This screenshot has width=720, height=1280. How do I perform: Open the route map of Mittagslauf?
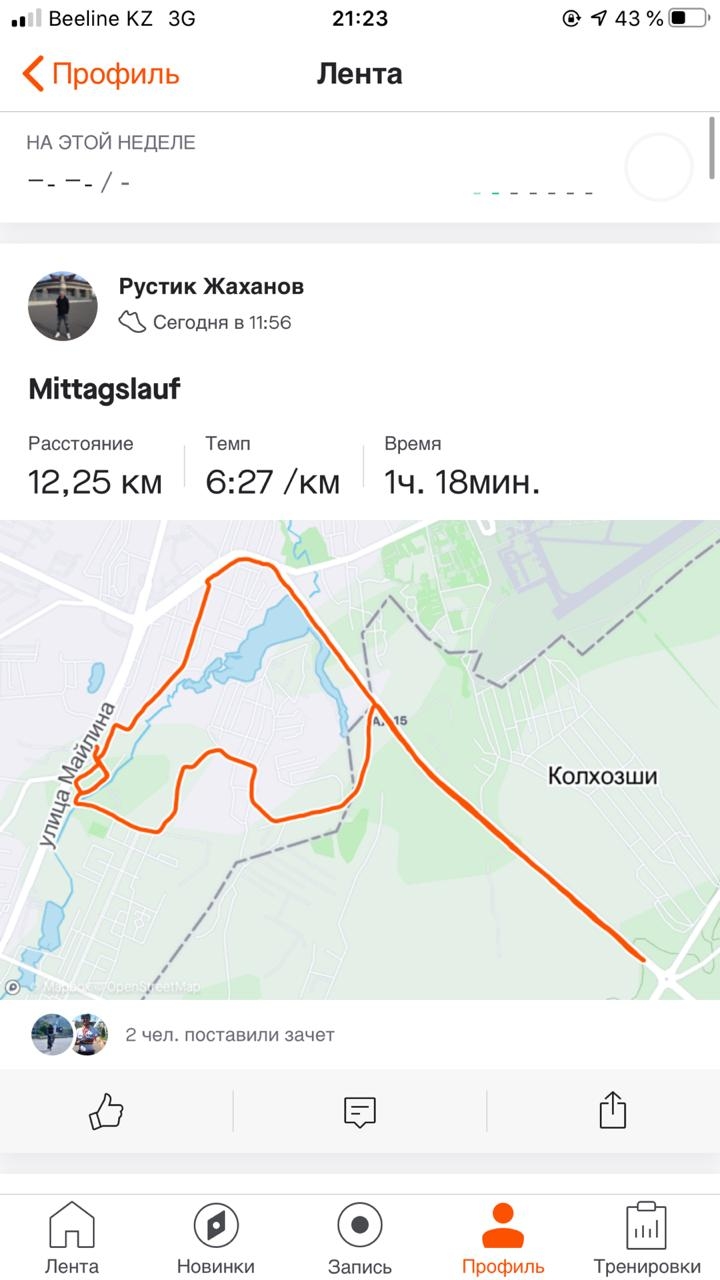pyautogui.click(x=360, y=760)
